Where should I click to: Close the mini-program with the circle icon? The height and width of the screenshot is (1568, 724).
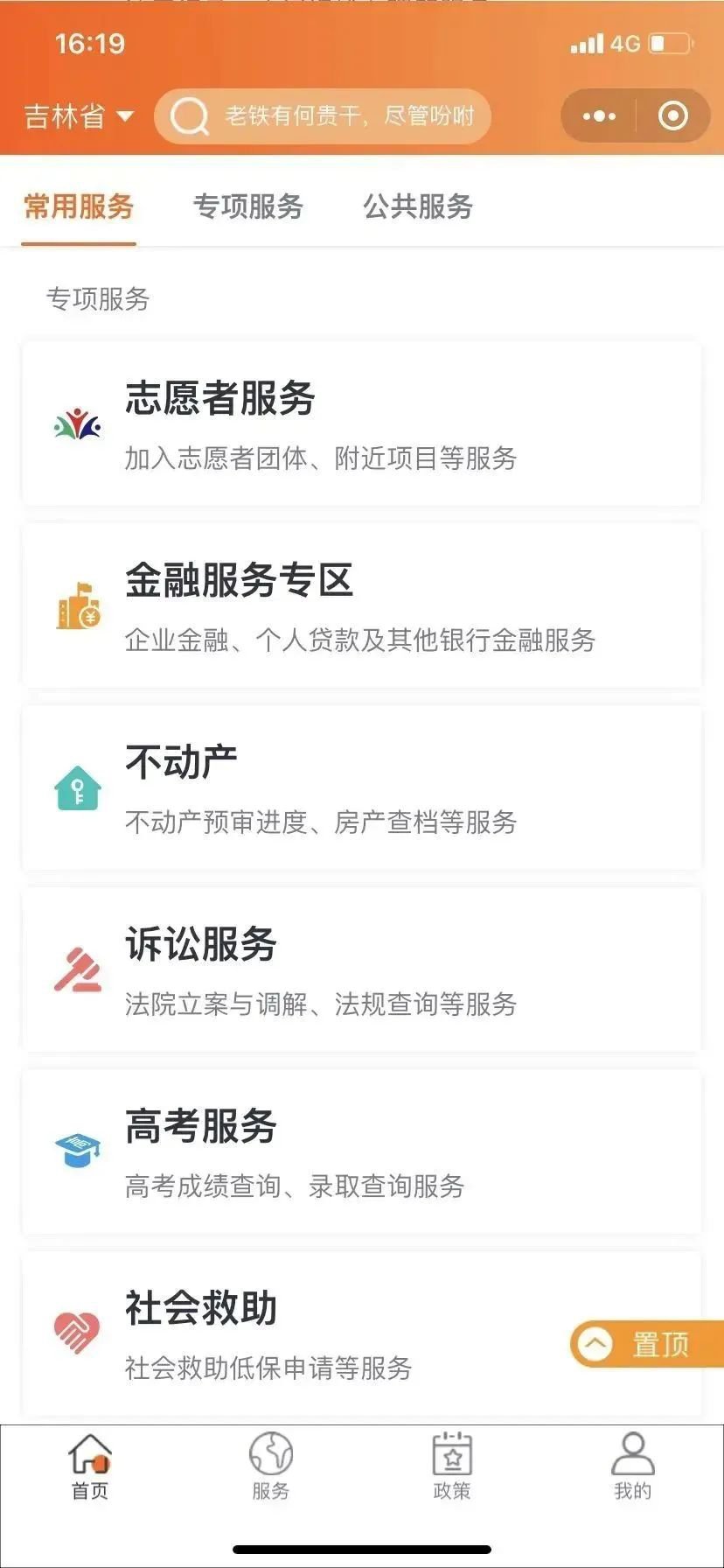point(672,116)
